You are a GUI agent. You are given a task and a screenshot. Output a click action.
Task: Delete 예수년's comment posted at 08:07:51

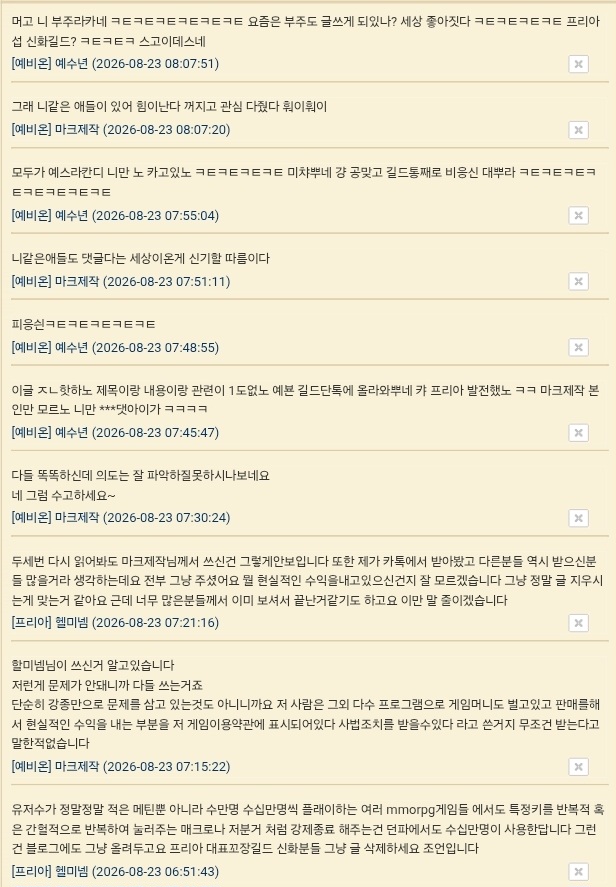[x=578, y=64]
